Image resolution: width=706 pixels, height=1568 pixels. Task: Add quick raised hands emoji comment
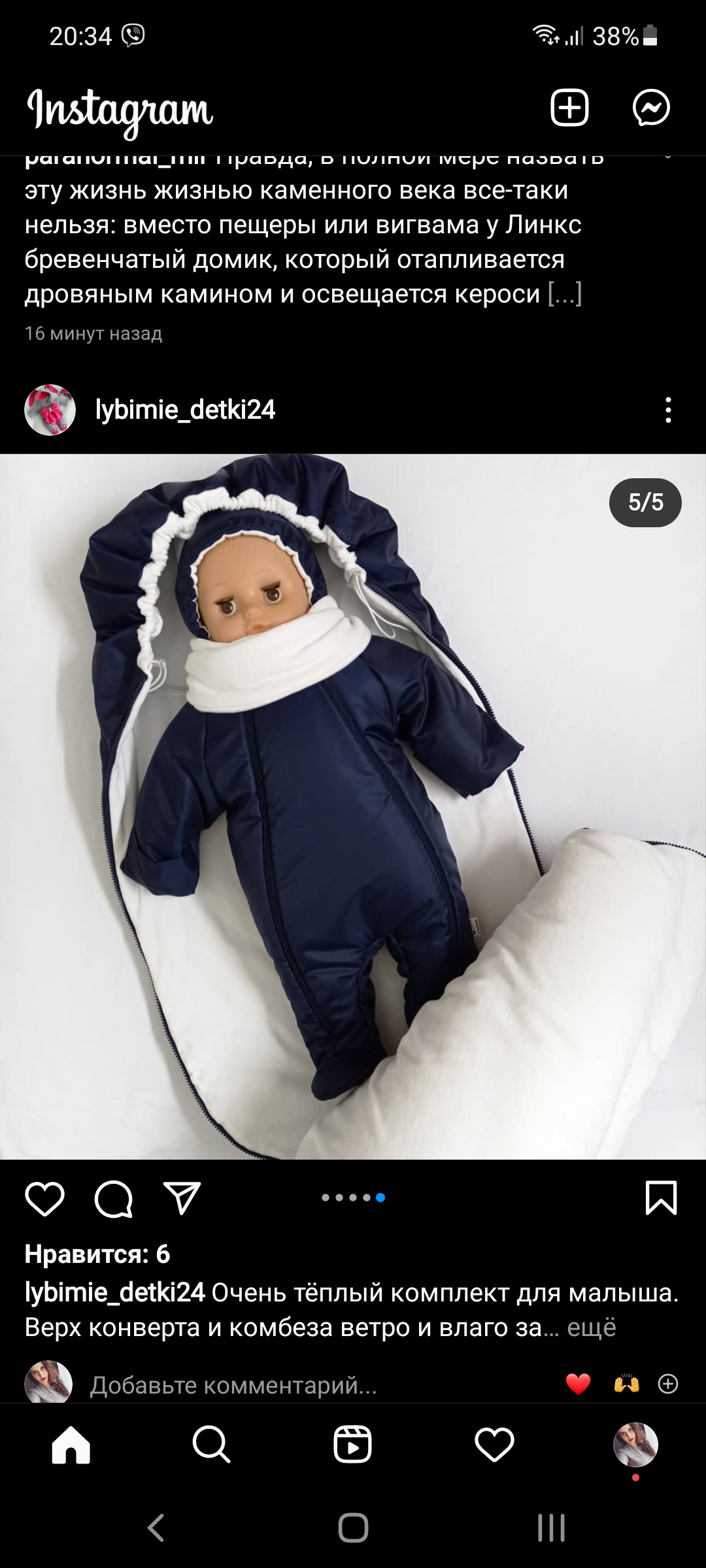[626, 1384]
